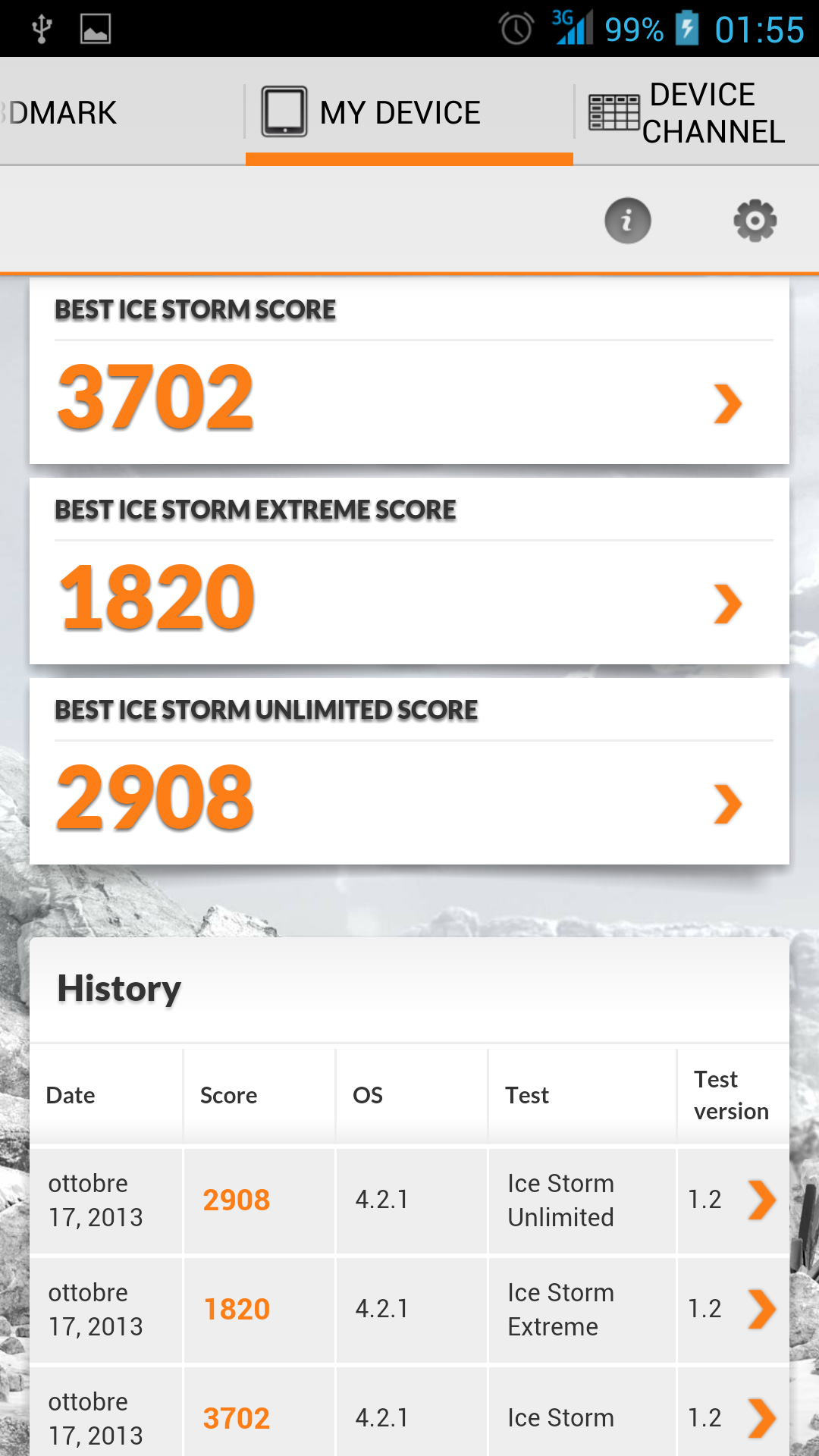Viewport: 819px width, 1456px height.
Task: View Best Ice Storm Extreme Score details
Action: point(409,571)
